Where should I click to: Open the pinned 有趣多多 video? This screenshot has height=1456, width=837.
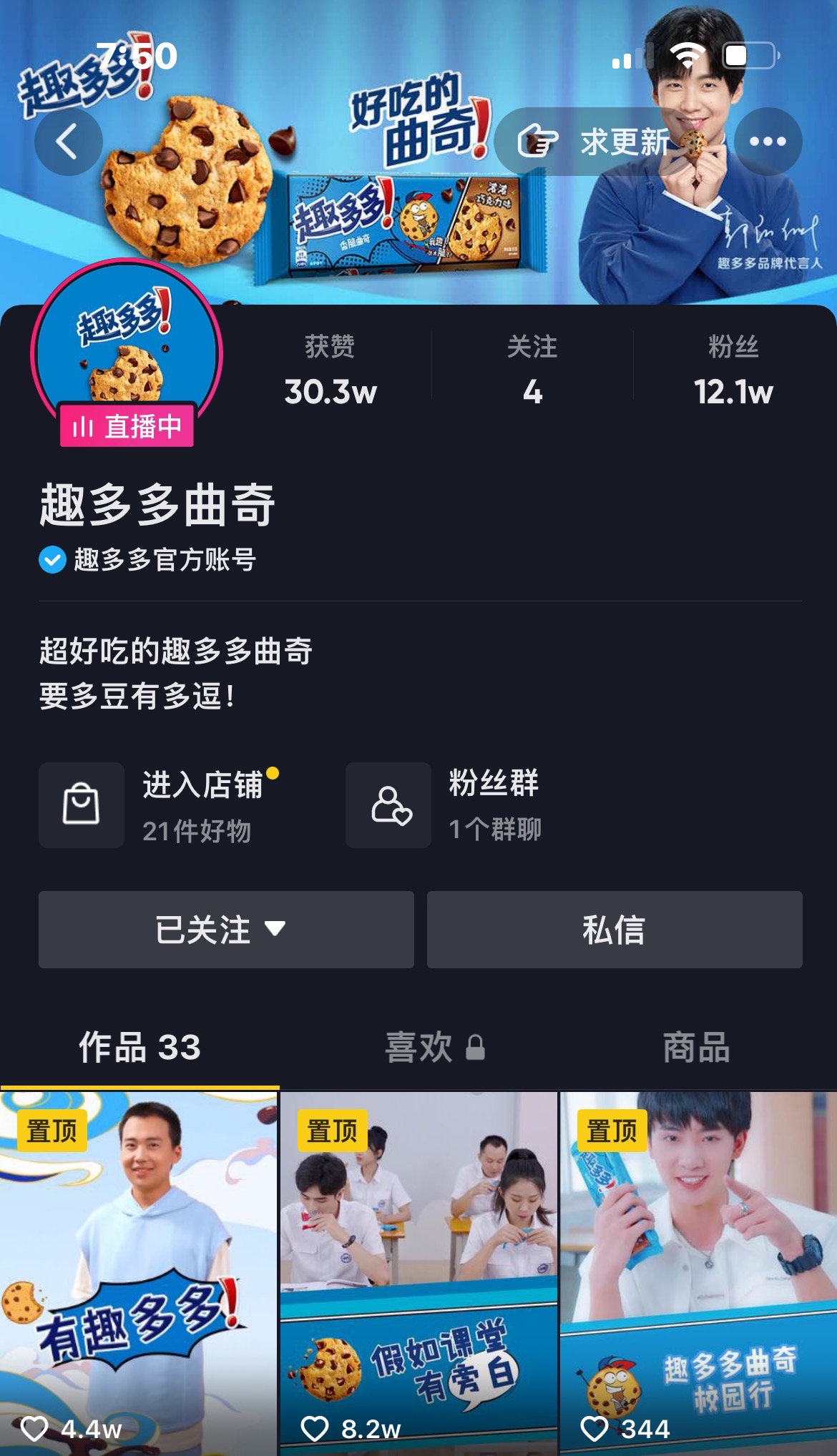click(x=139, y=1273)
